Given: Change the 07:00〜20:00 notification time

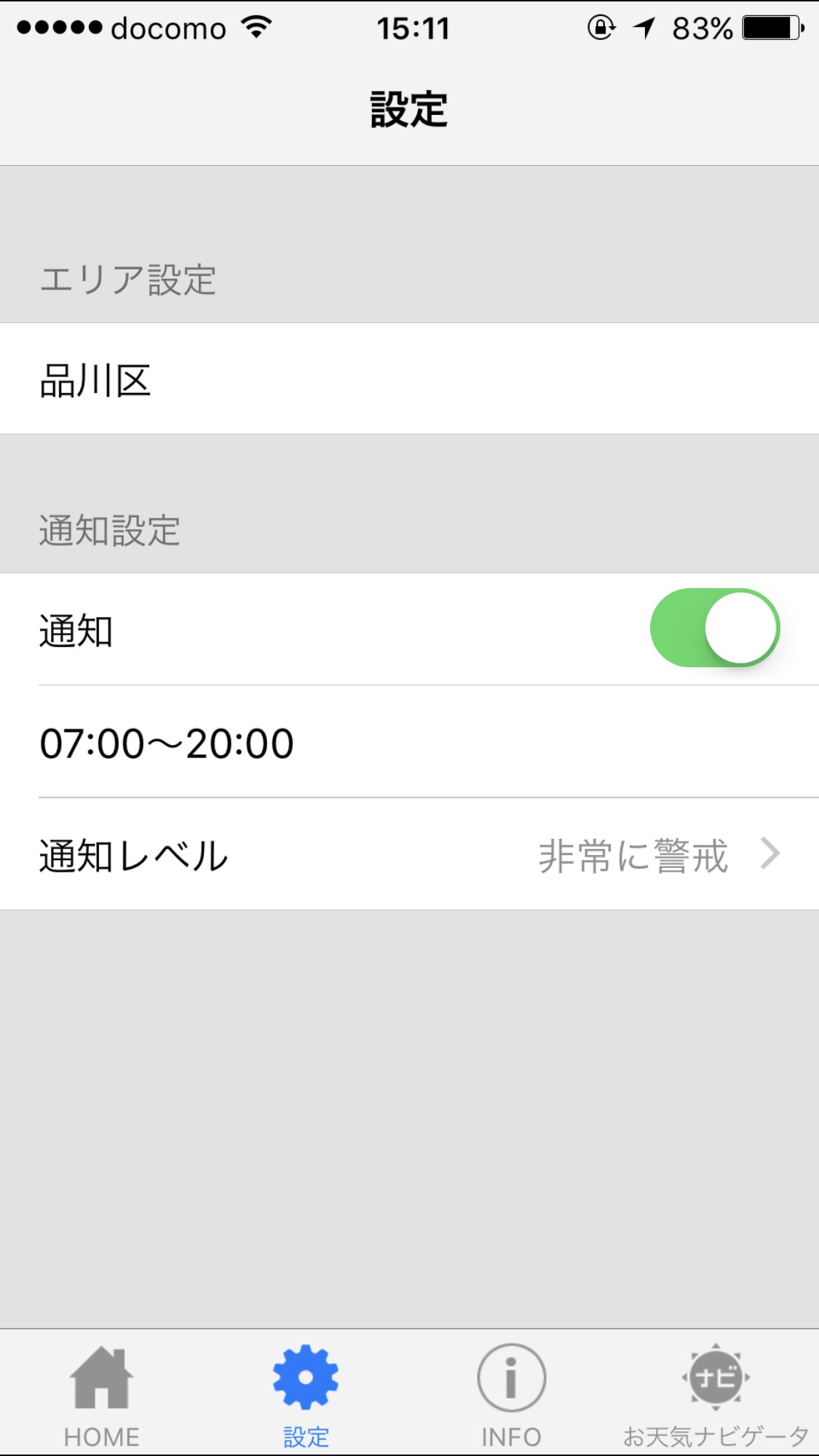Looking at the screenshot, I should (x=408, y=743).
